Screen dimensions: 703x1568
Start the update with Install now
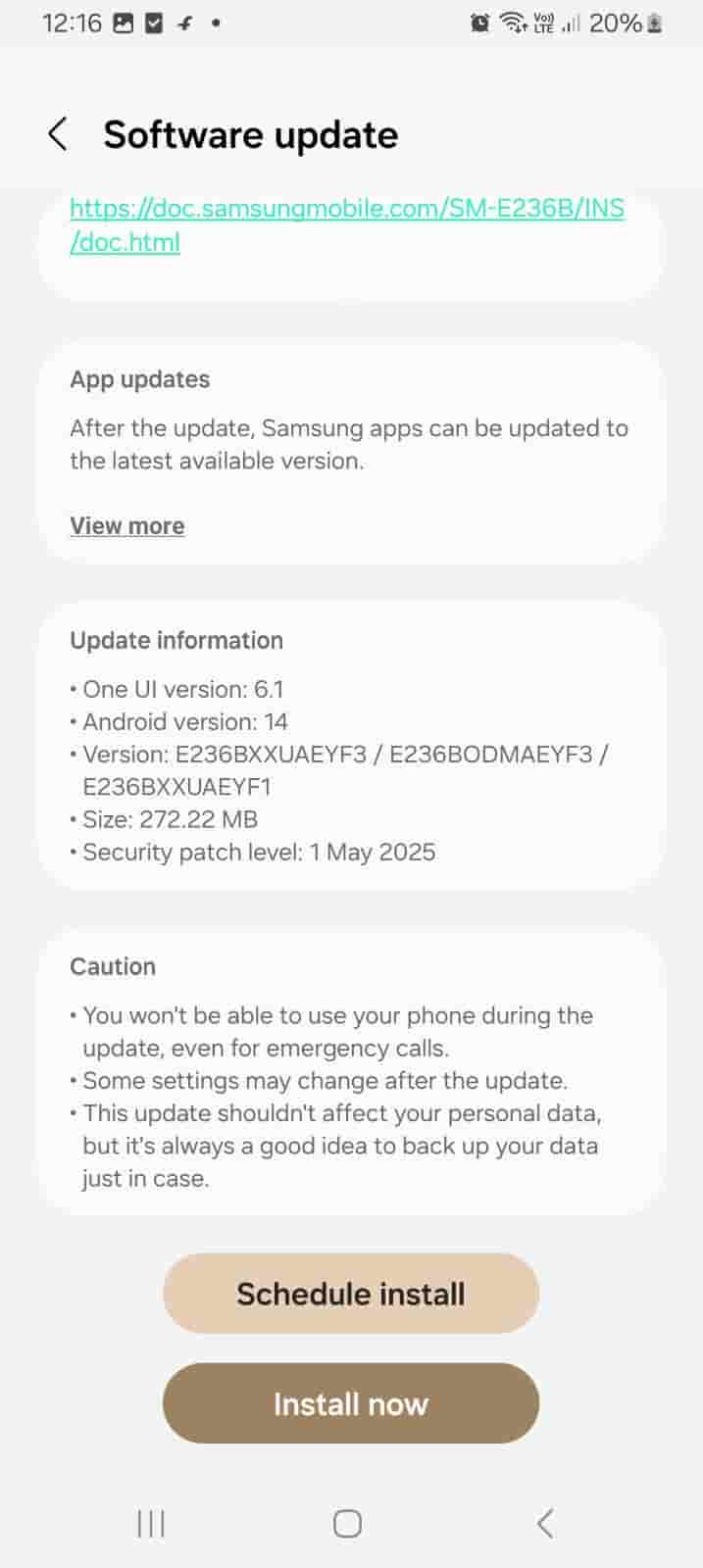351,1404
